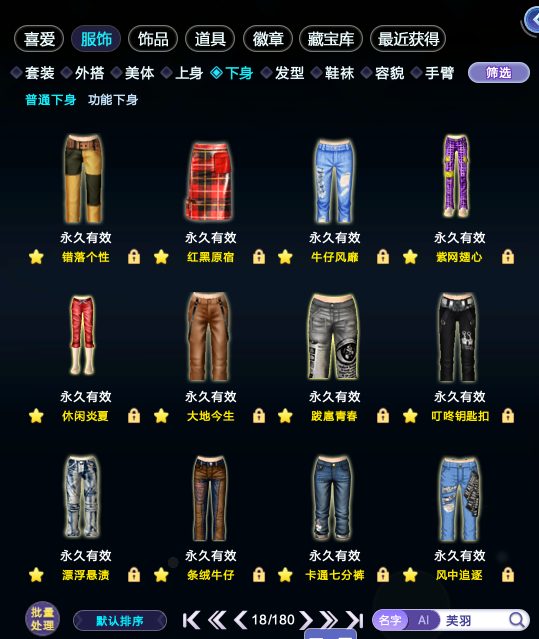Tap the lock icon for 紫网翅心
Viewport: 539px width, 639px height.
point(508,257)
